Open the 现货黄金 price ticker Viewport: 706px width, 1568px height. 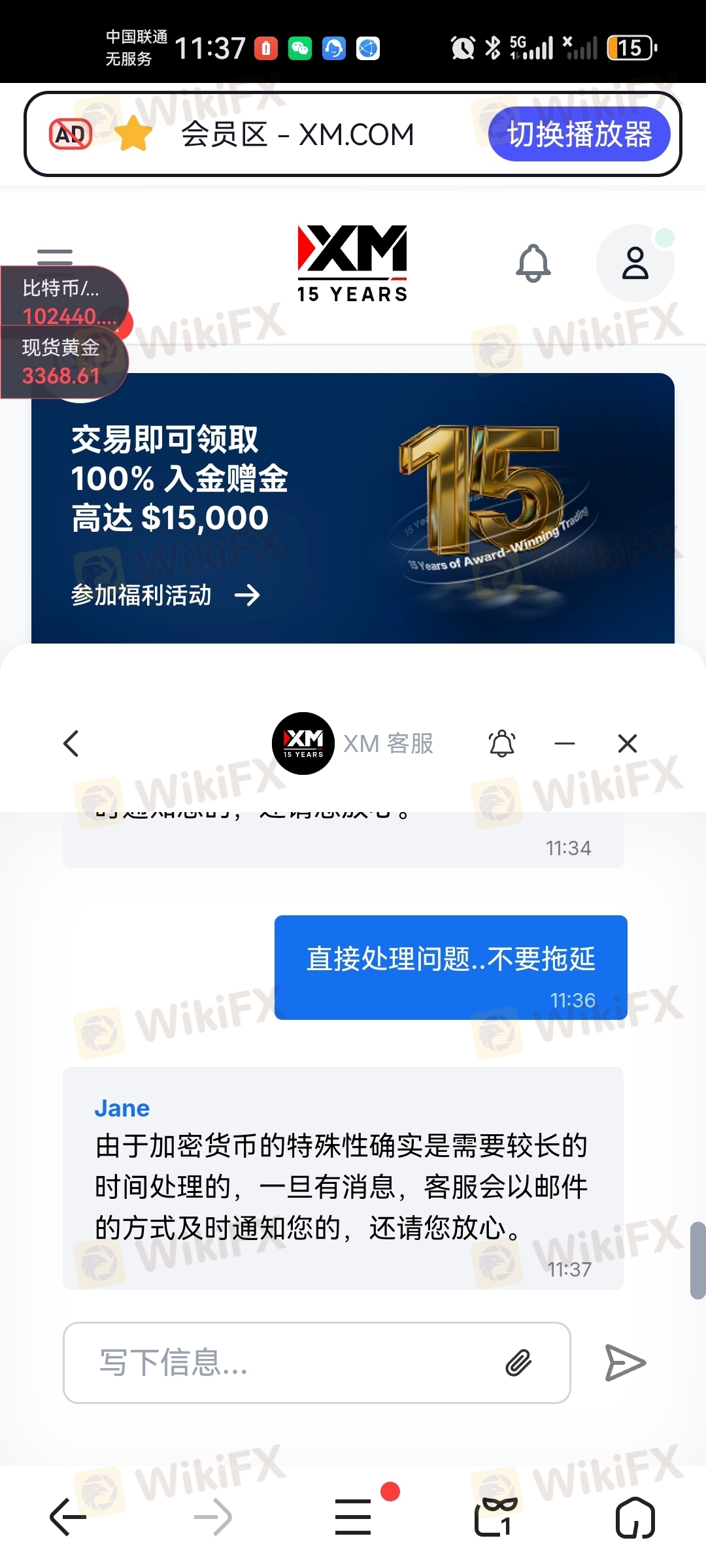click(x=61, y=362)
